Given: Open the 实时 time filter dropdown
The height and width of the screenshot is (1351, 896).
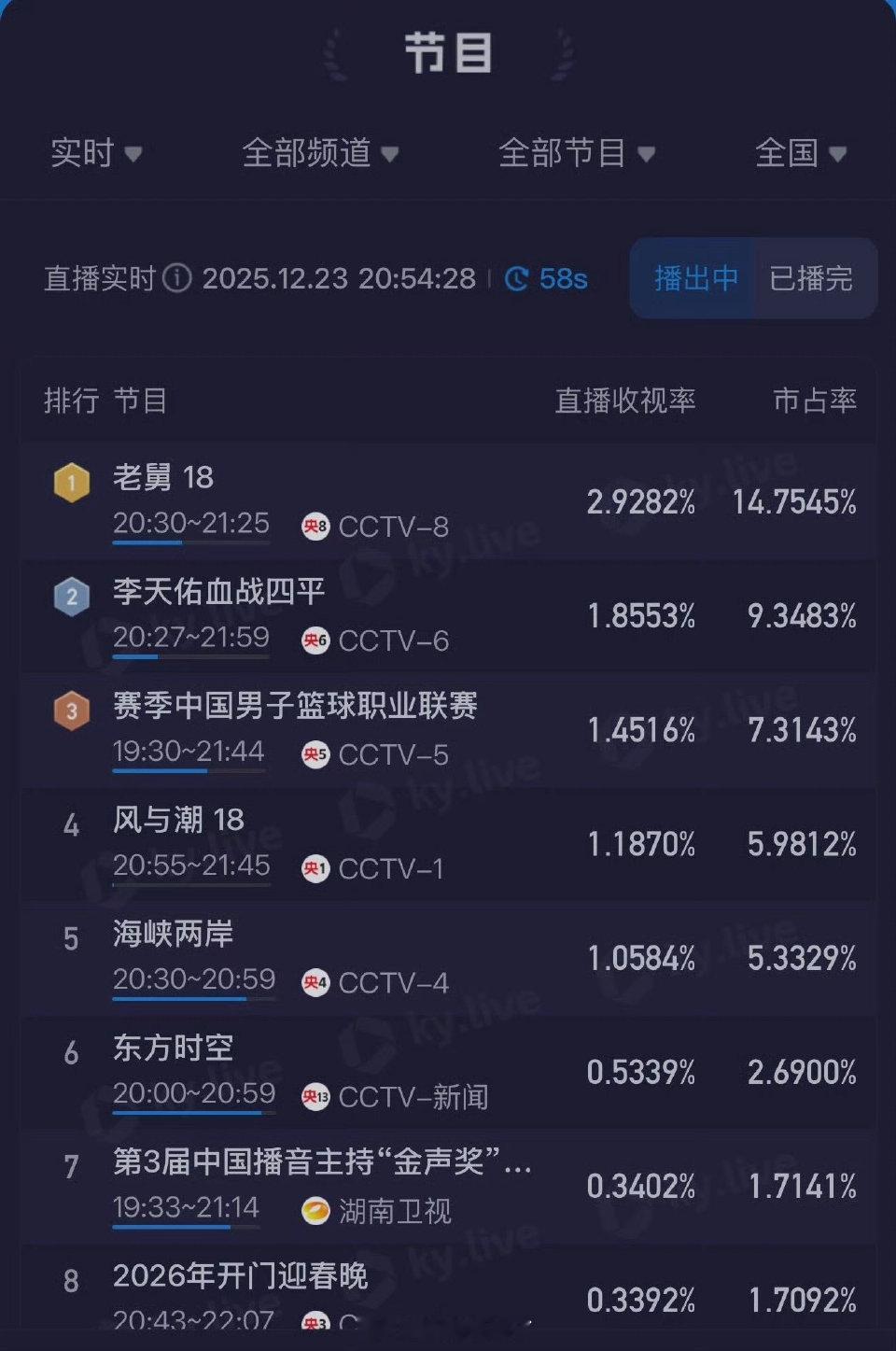Looking at the screenshot, I should click(93, 154).
